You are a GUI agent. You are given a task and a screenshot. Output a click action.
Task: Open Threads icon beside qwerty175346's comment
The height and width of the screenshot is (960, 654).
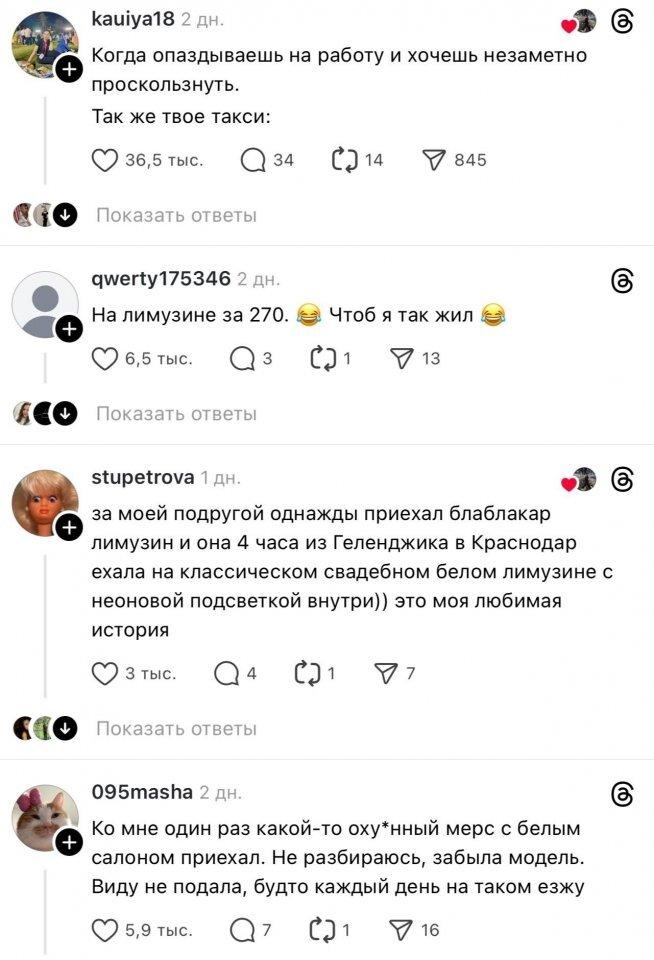621,282
